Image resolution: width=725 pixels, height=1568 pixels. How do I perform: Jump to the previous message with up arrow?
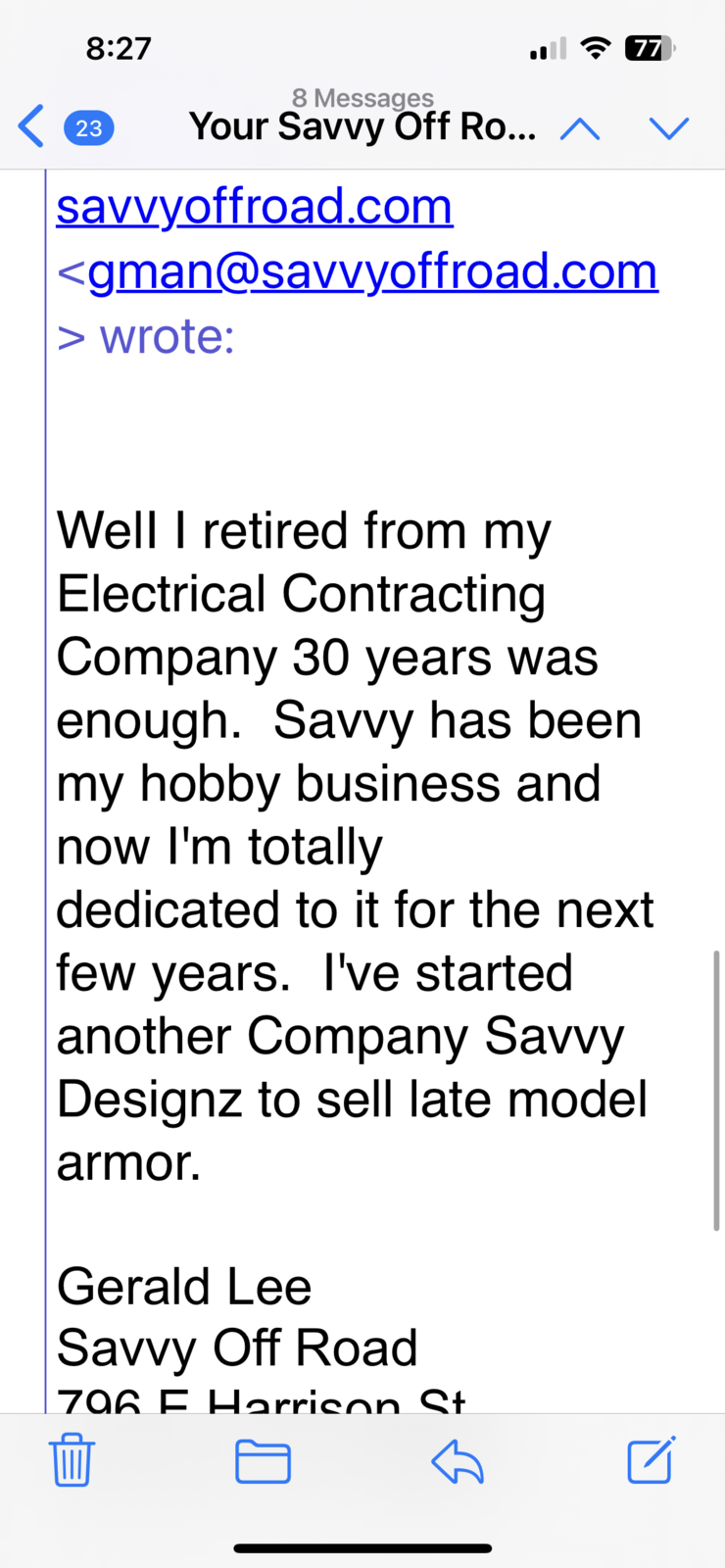580,128
